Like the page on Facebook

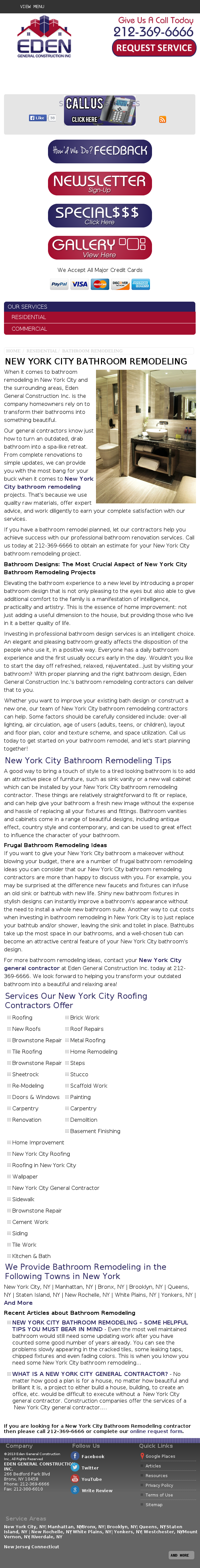pos(37,118)
